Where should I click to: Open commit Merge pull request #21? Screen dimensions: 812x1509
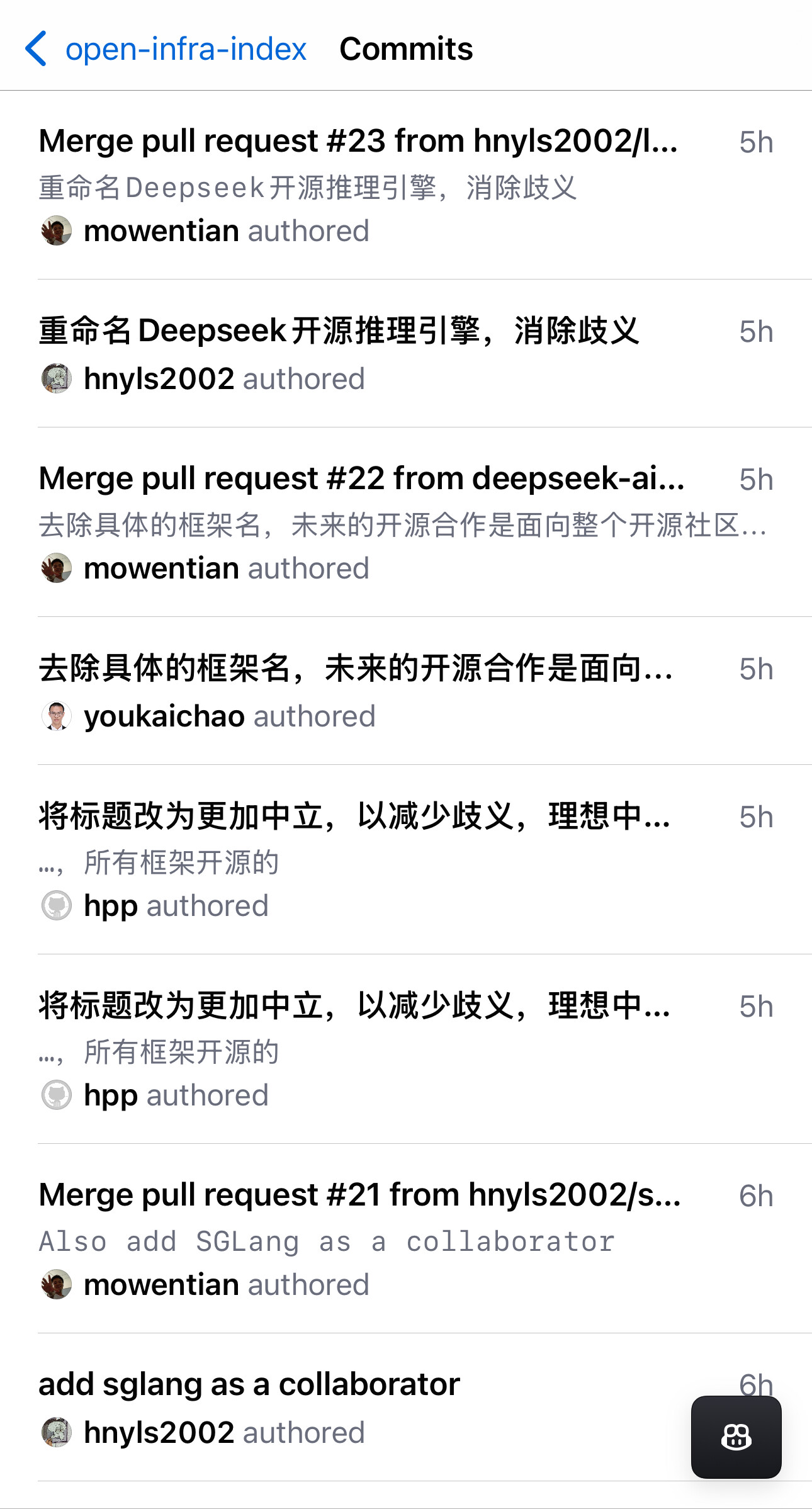[406, 1238]
